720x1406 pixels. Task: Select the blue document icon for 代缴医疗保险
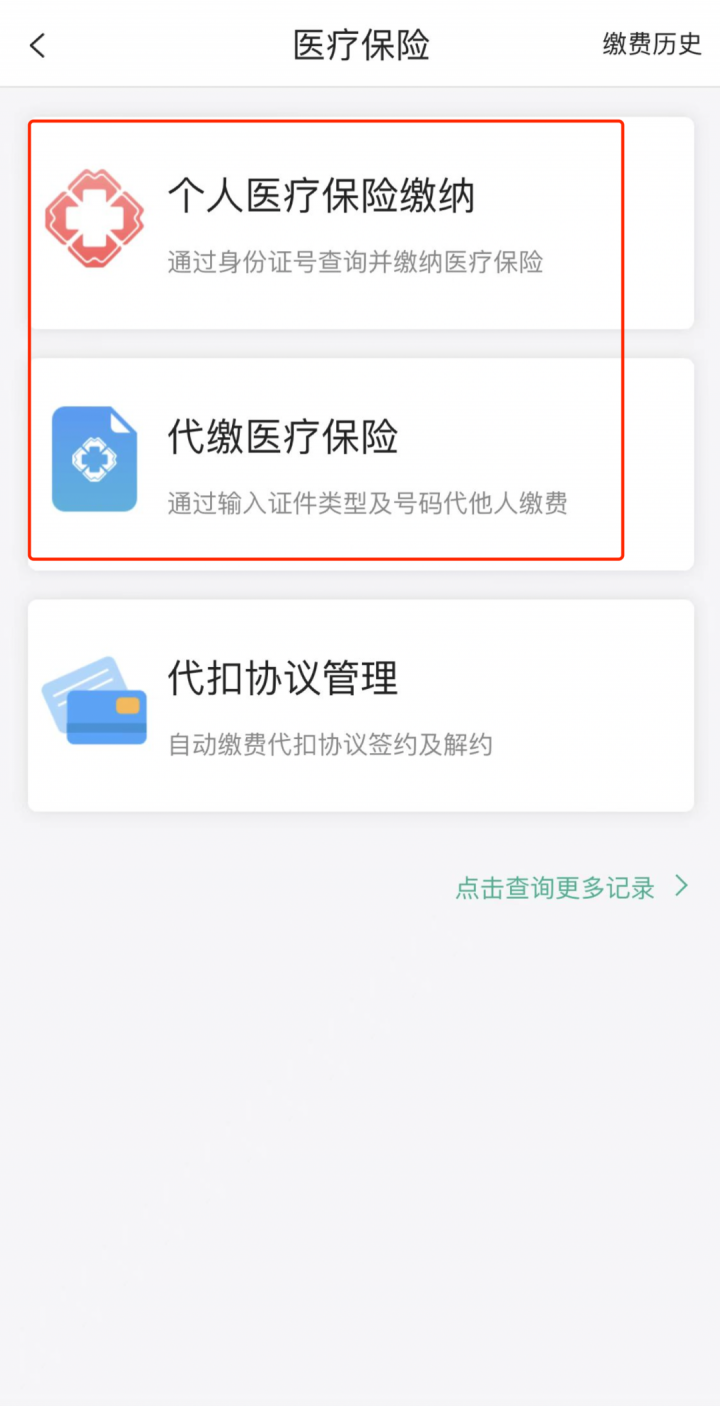tap(94, 458)
